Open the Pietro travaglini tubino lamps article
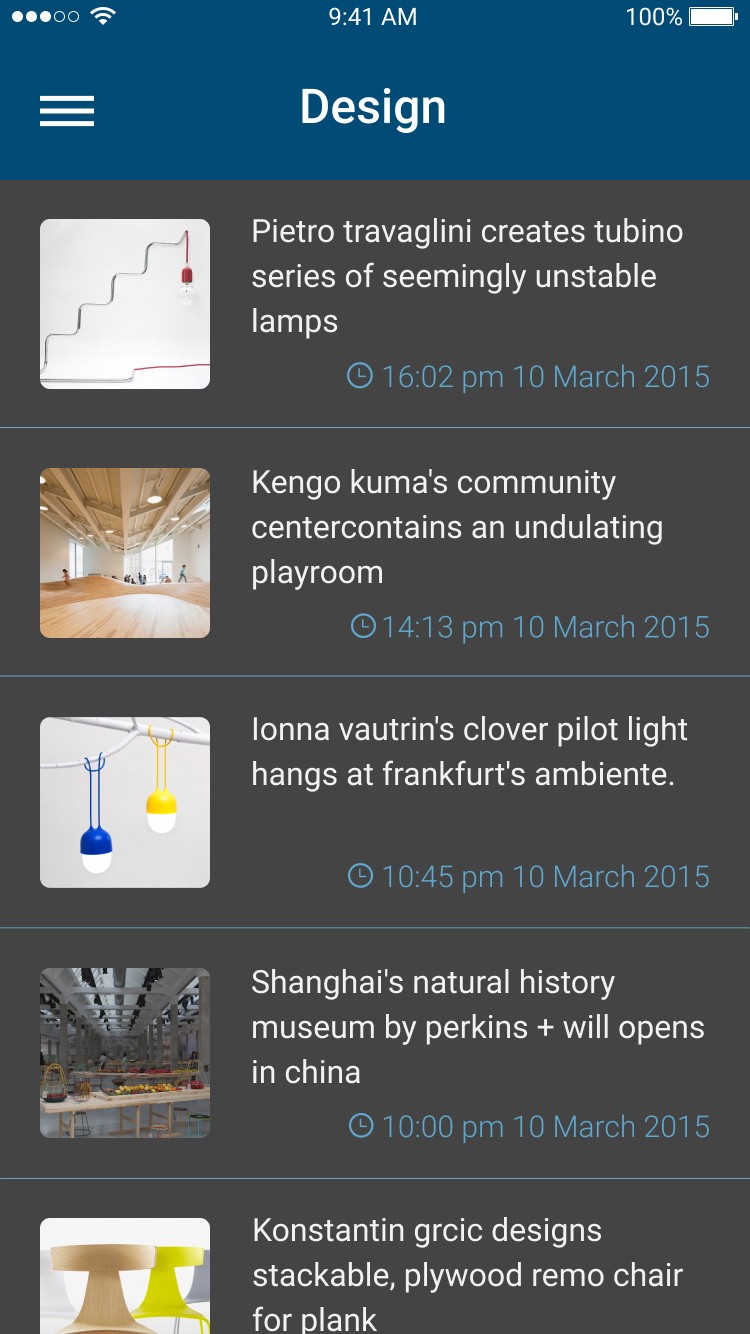Image resolution: width=750 pixels, height=1334 pixels. pyautogui.click(x=466, y=276)
